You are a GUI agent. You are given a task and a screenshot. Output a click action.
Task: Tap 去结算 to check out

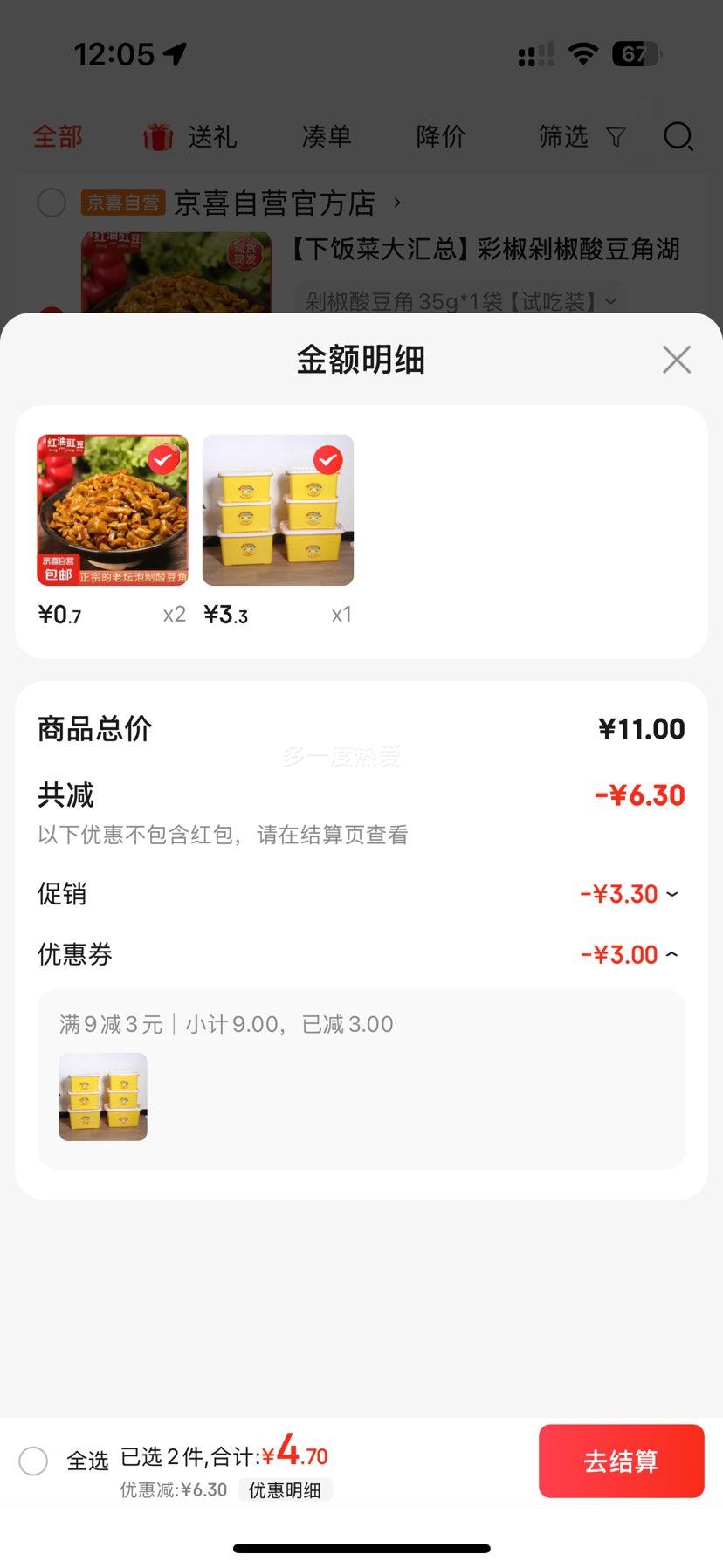coord(621,1461)
